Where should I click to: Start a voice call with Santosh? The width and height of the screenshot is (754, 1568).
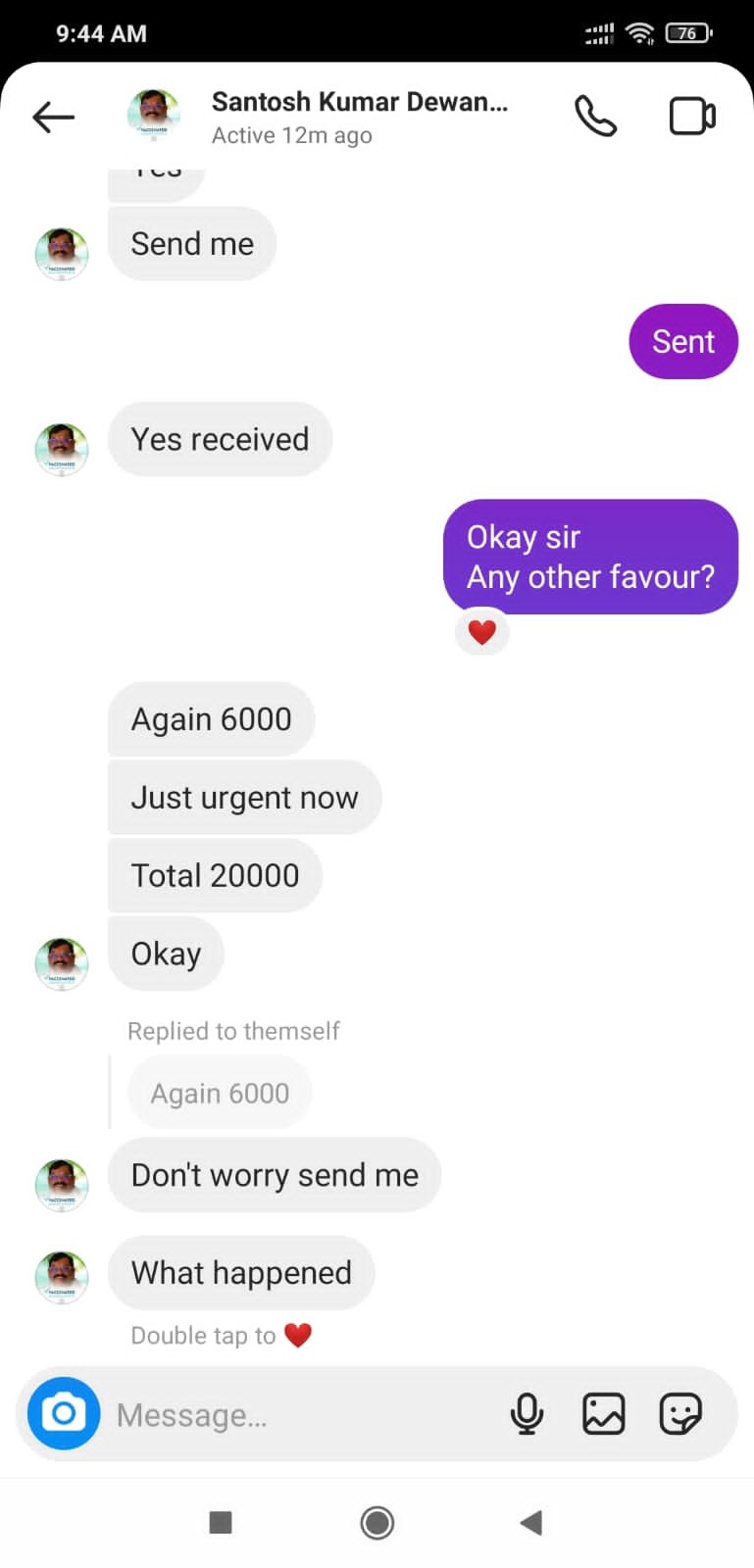click(595, 117)
